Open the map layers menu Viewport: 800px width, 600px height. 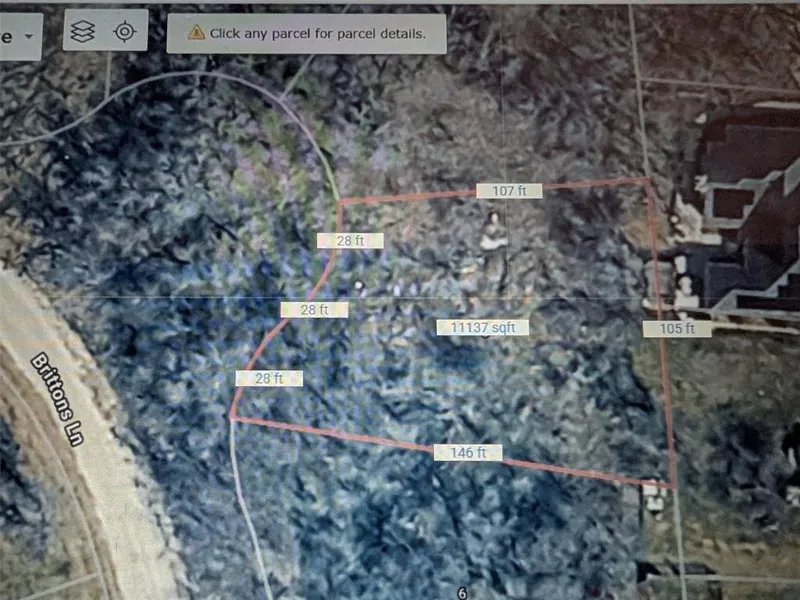pyautogui.click(x=83, y=32)
